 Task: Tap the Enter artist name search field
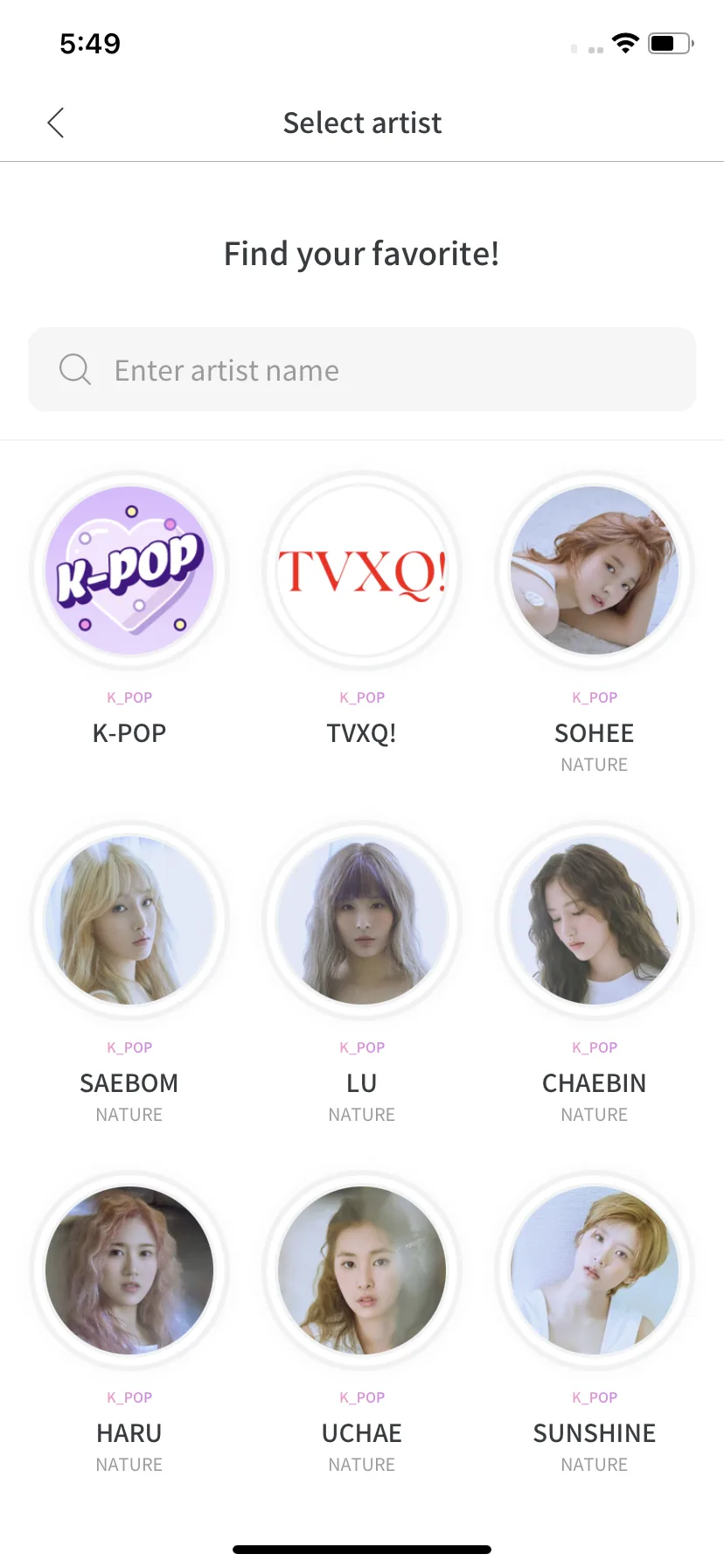(x=362, y=370)
